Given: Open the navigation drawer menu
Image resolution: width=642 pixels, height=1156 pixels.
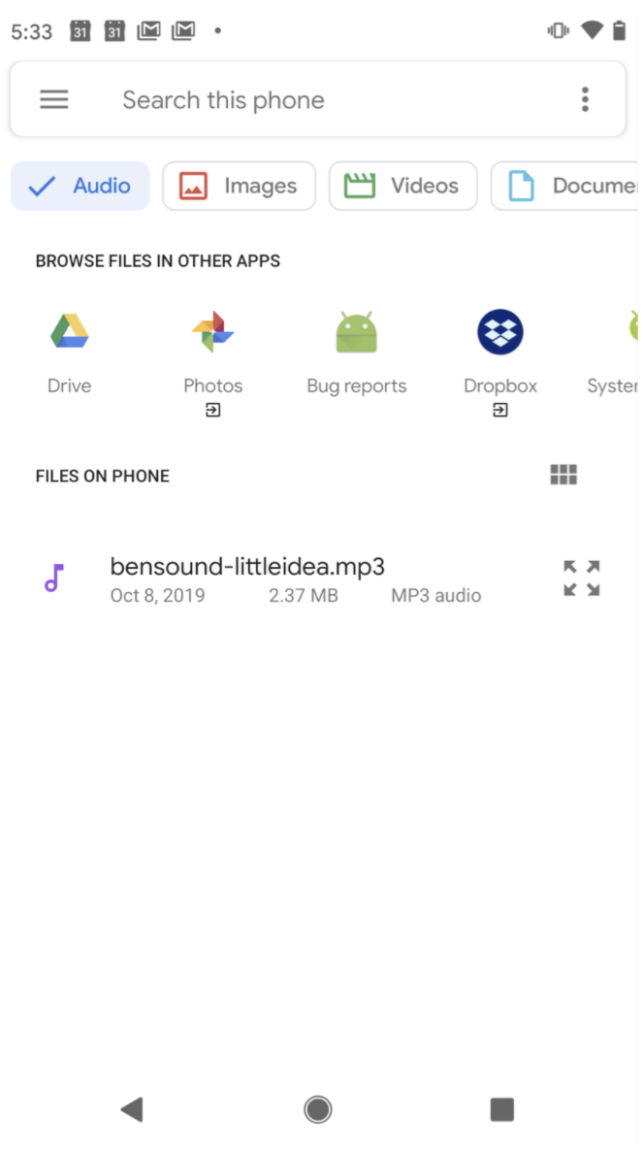Looking at the screenshot, I should coord(54,100).
